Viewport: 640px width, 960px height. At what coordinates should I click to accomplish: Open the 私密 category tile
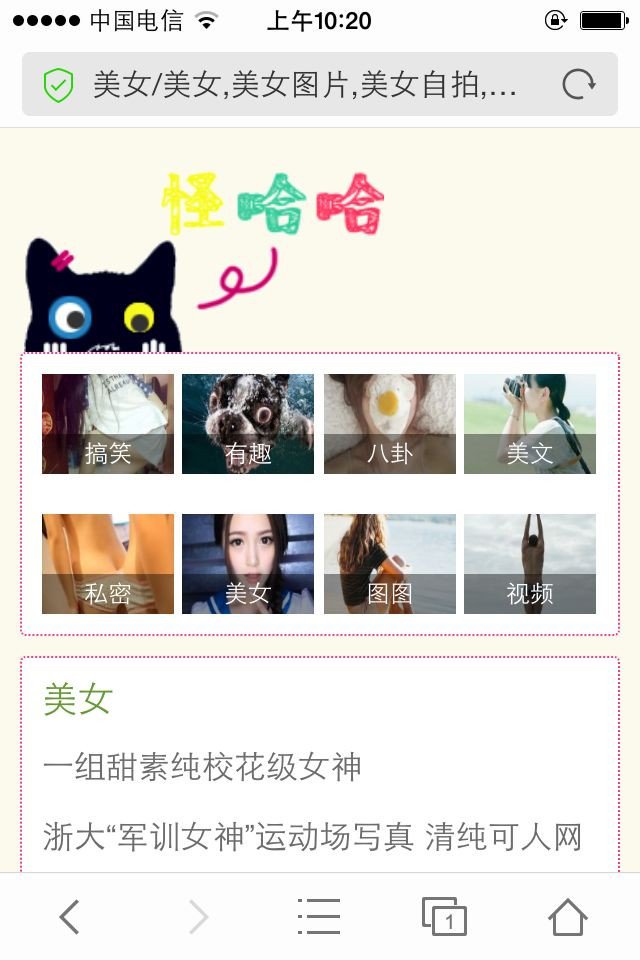tap(108, 564)
